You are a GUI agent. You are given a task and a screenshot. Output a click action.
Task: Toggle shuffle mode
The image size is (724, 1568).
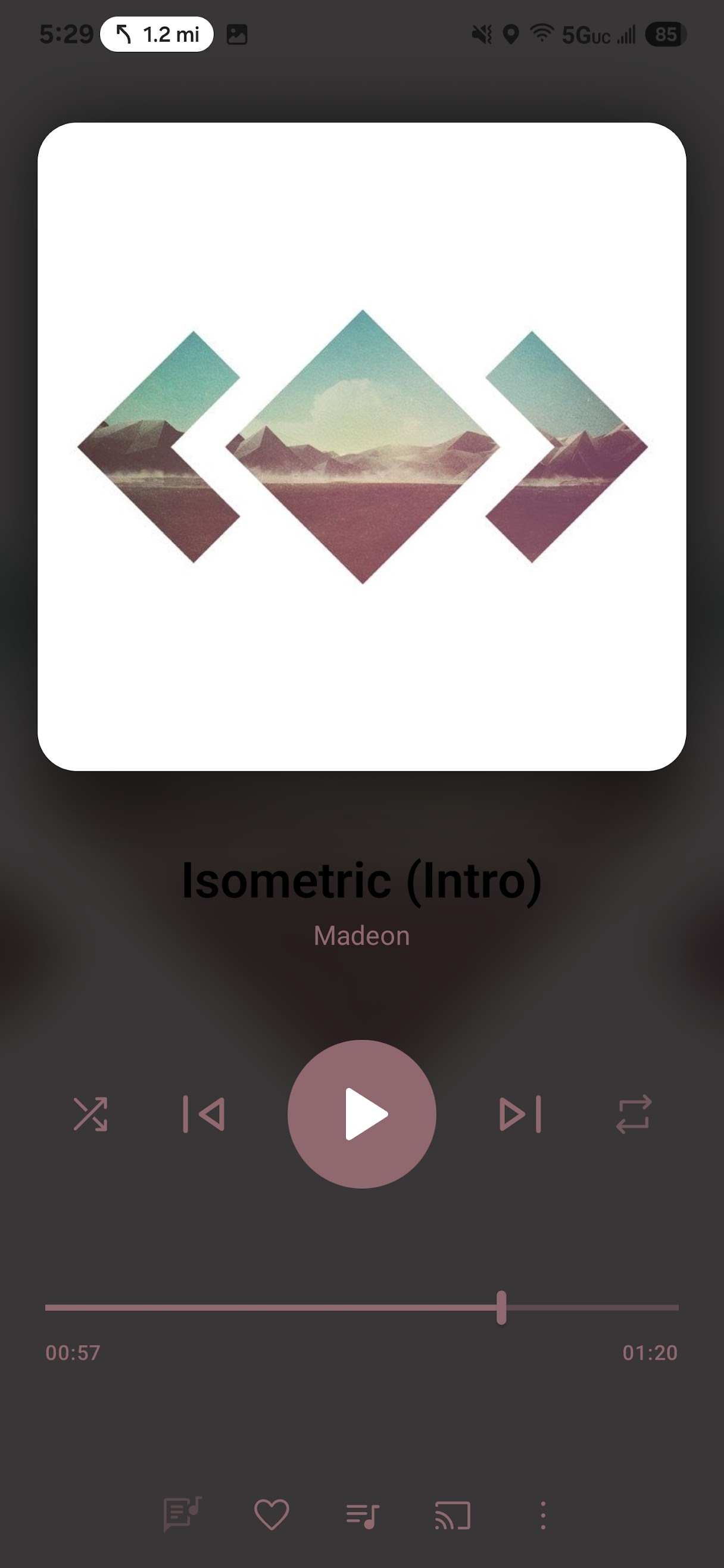[90, 1114]
